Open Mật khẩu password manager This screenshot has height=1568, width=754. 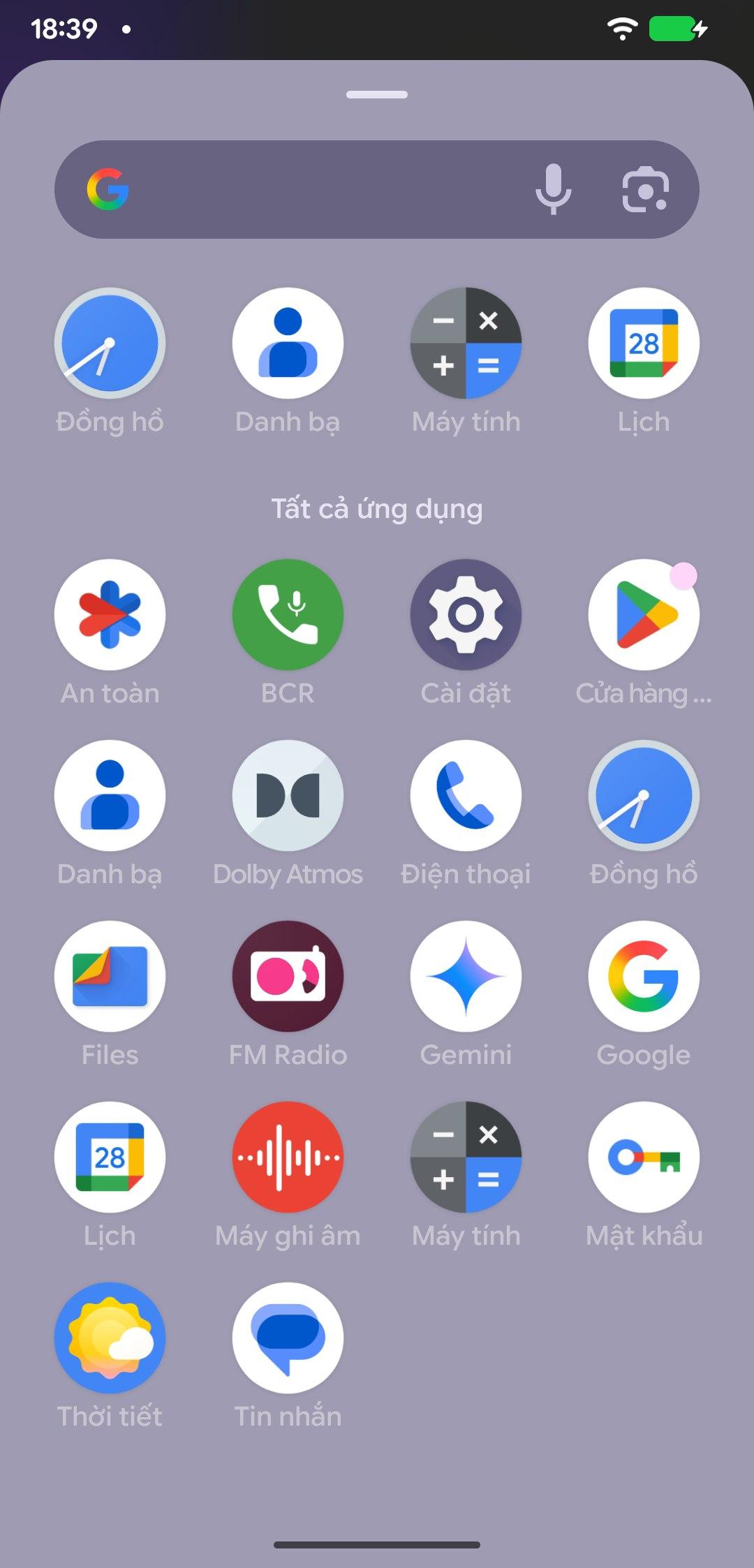tap(644, 1157)
